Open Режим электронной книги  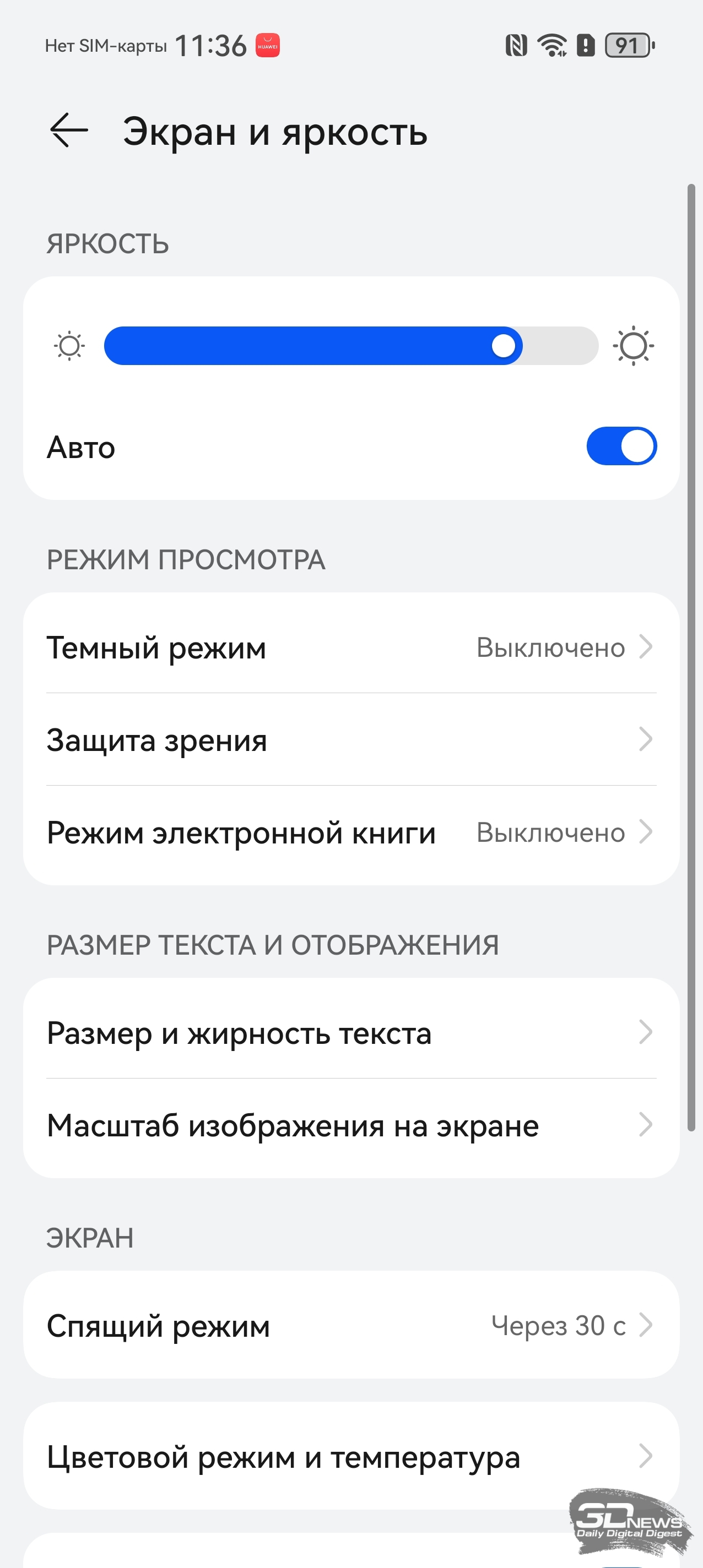pyautogui.click(x=351, y=832)
